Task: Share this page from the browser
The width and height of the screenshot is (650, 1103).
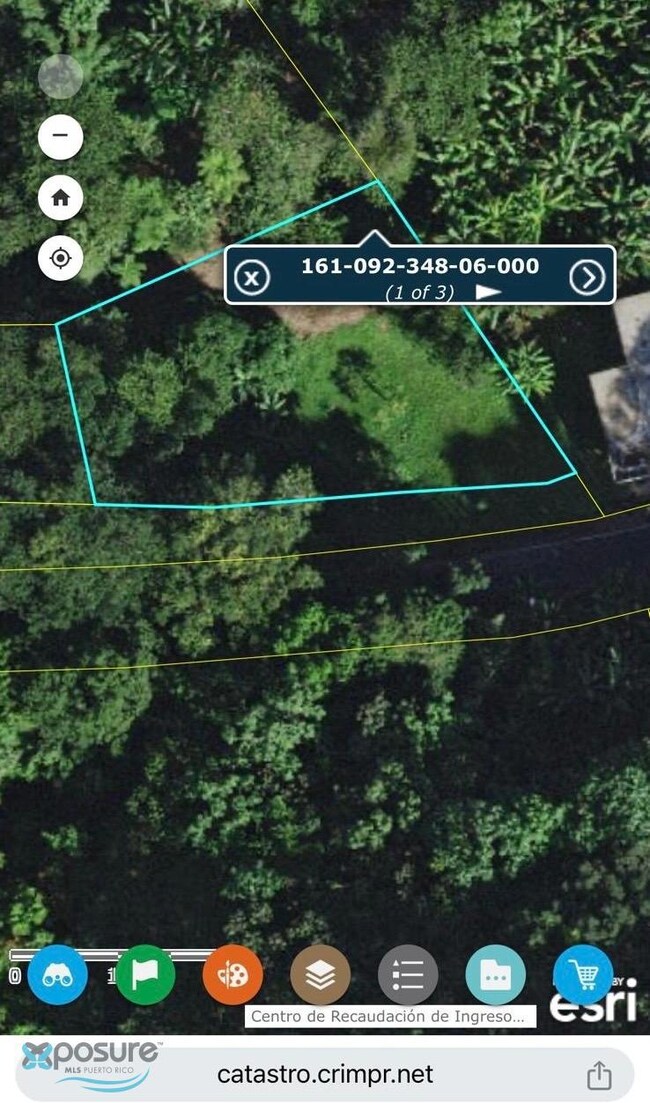Action: coord(598,1075)
